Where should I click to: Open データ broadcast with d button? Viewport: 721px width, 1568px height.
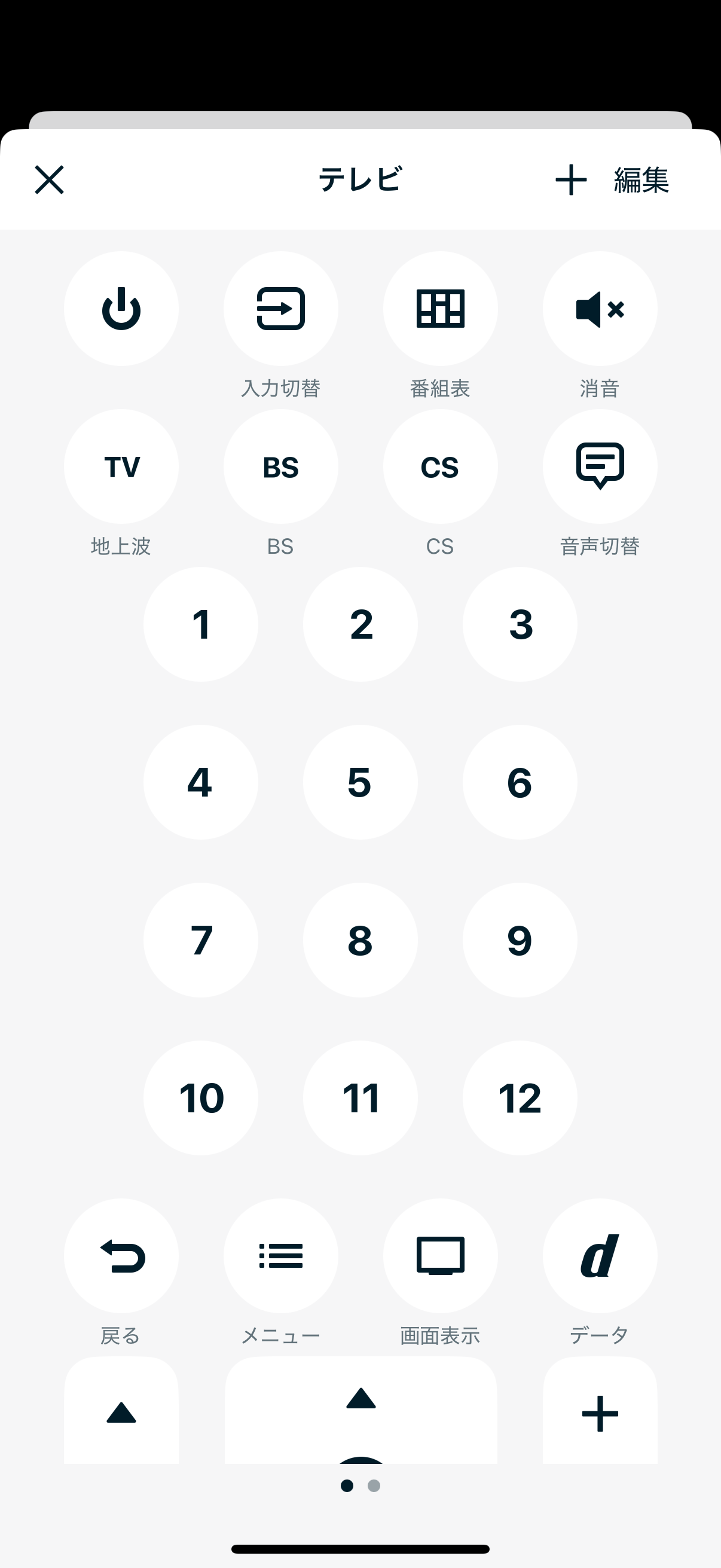[x=599, y=1256]
